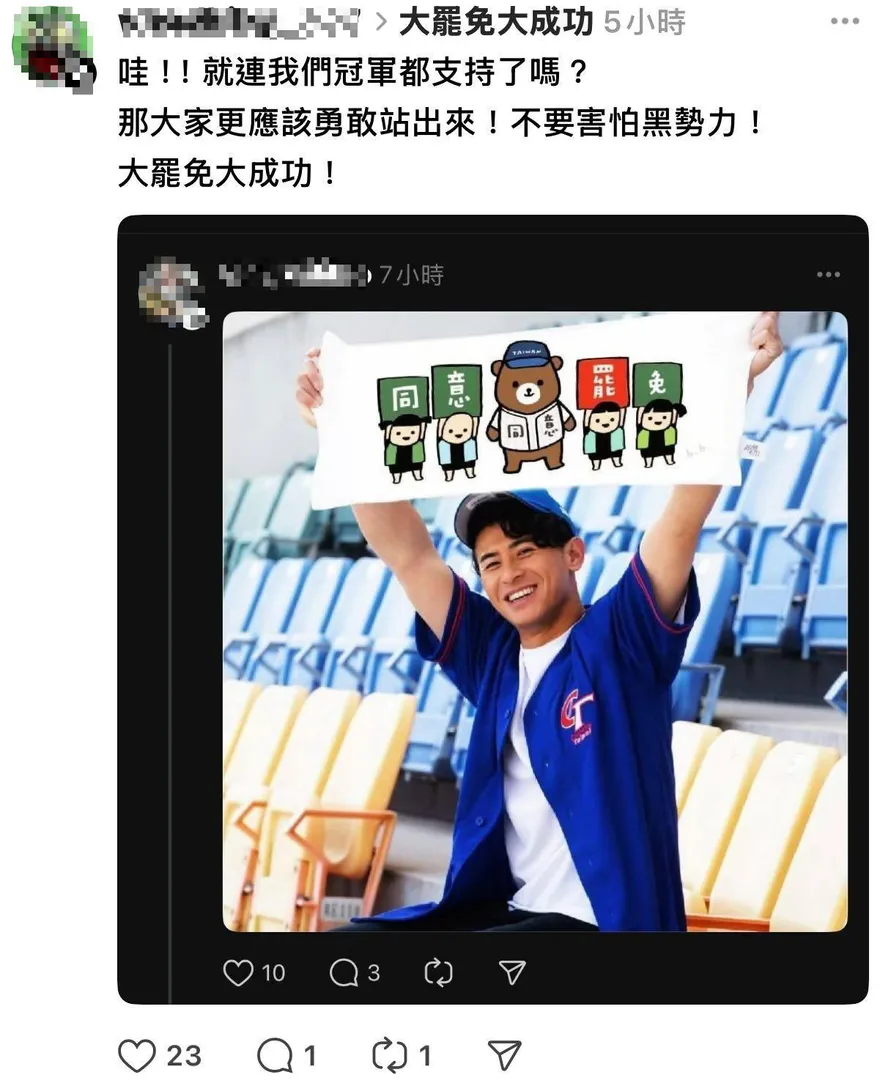Repost the outer post

coord(388,1056)
